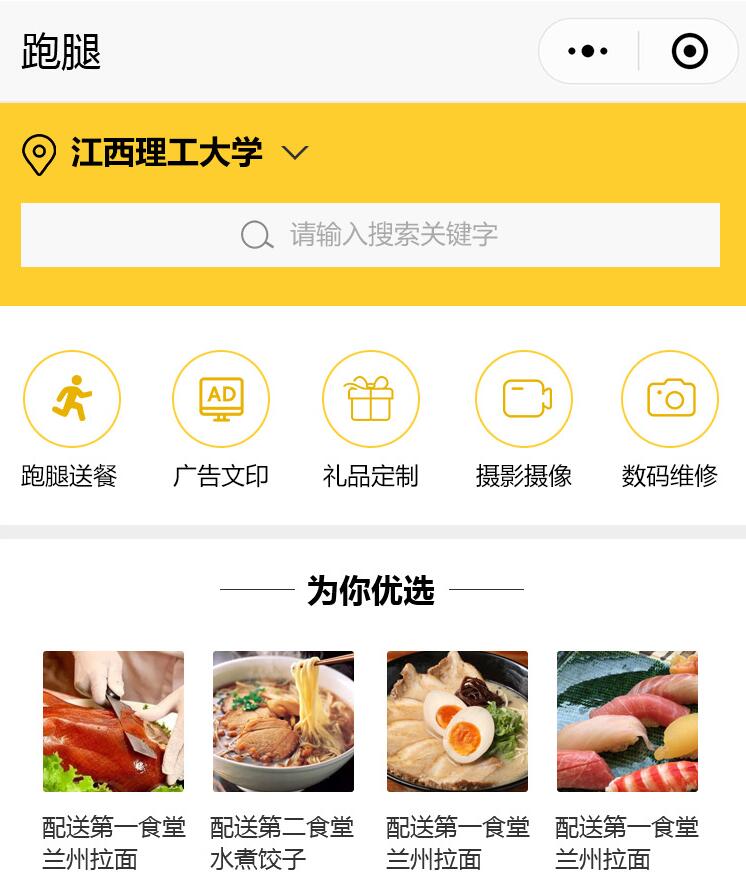Tap the roast duck dish thumbnail
Viewport: 746px width, 880px height.
112,721
